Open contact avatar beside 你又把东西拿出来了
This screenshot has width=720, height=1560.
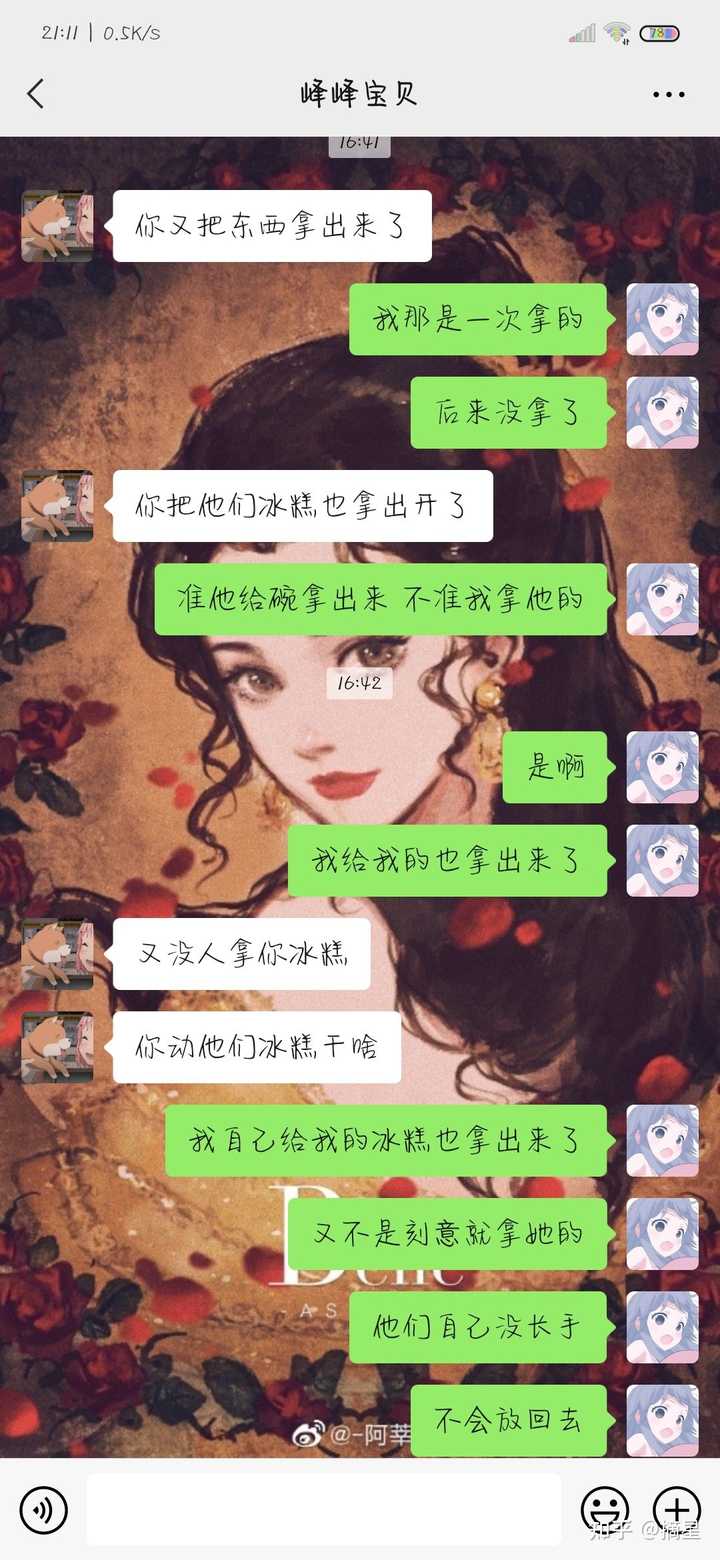pyautogui.click(x=57, y=226)
